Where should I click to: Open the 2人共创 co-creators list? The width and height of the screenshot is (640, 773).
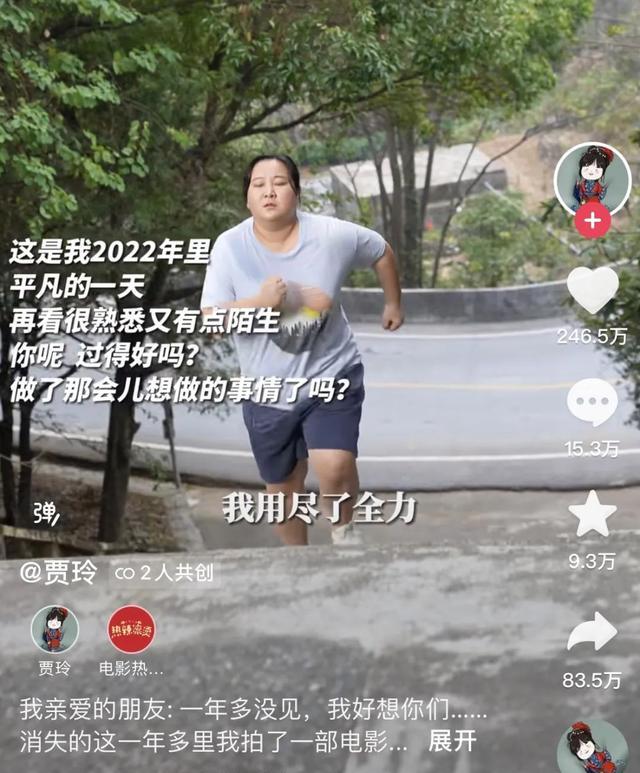click(x=164, y=573)
